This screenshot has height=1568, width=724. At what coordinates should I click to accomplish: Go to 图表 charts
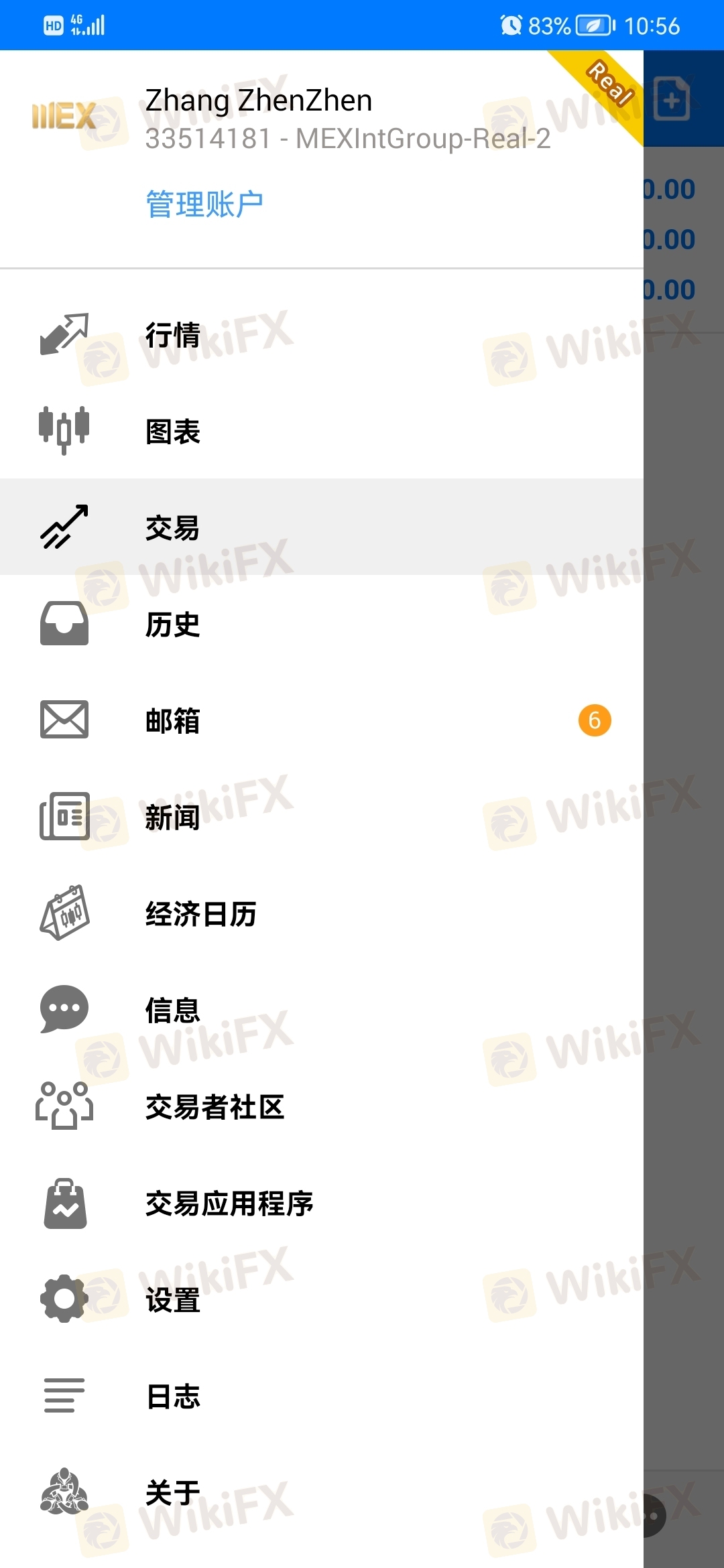pos(322,431)
